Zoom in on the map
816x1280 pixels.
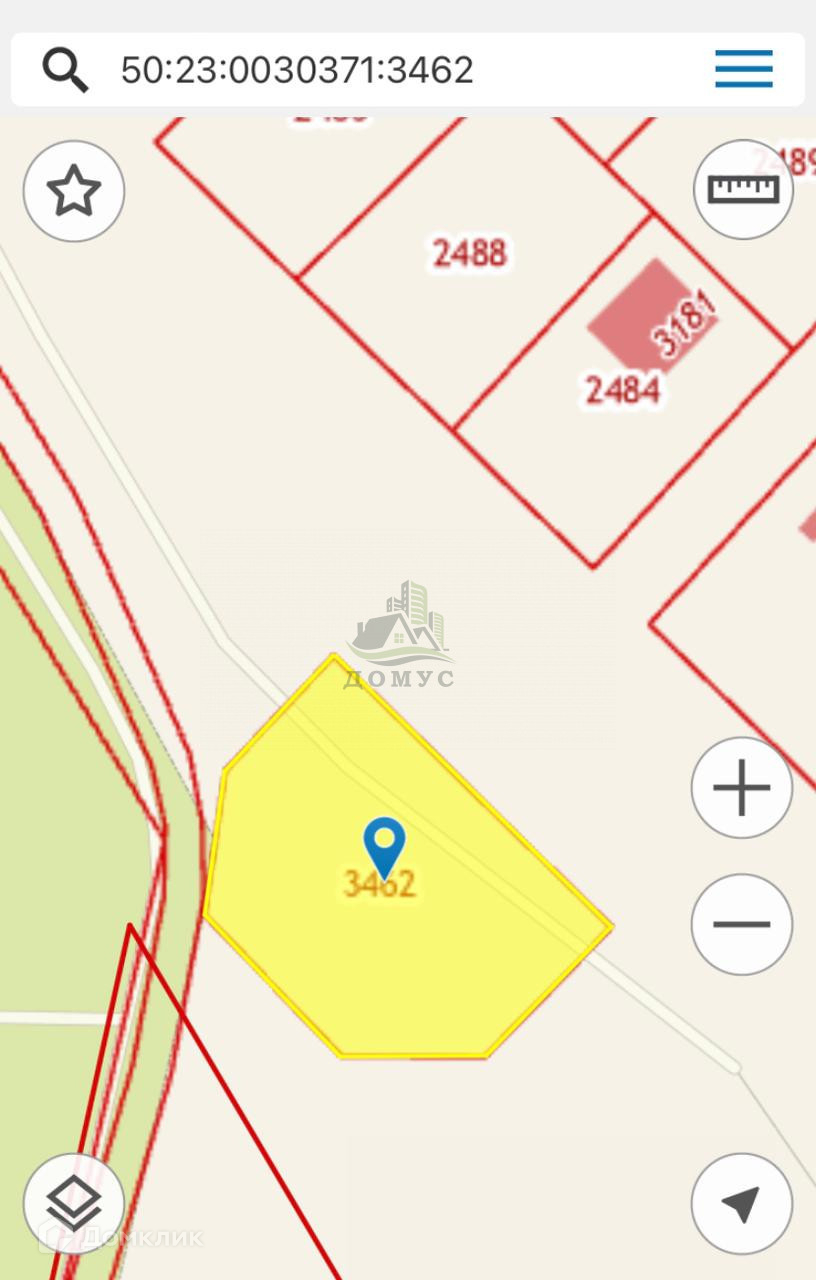(x=741, y=788)
